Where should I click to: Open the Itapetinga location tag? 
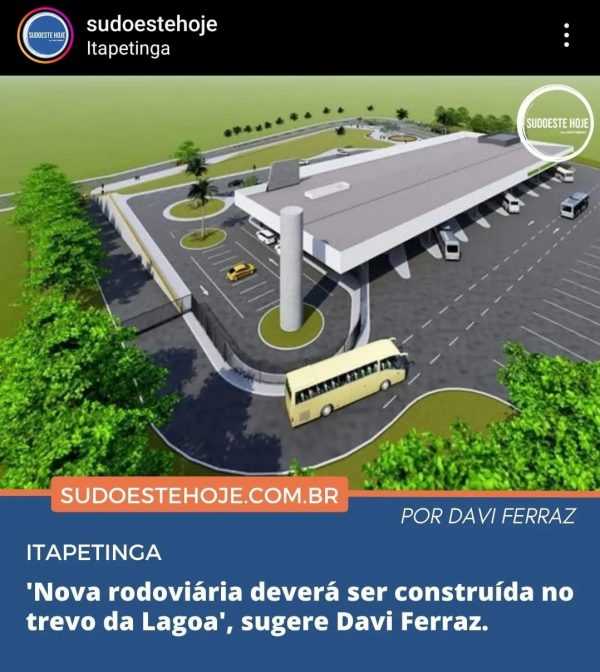tap(128, 48)
